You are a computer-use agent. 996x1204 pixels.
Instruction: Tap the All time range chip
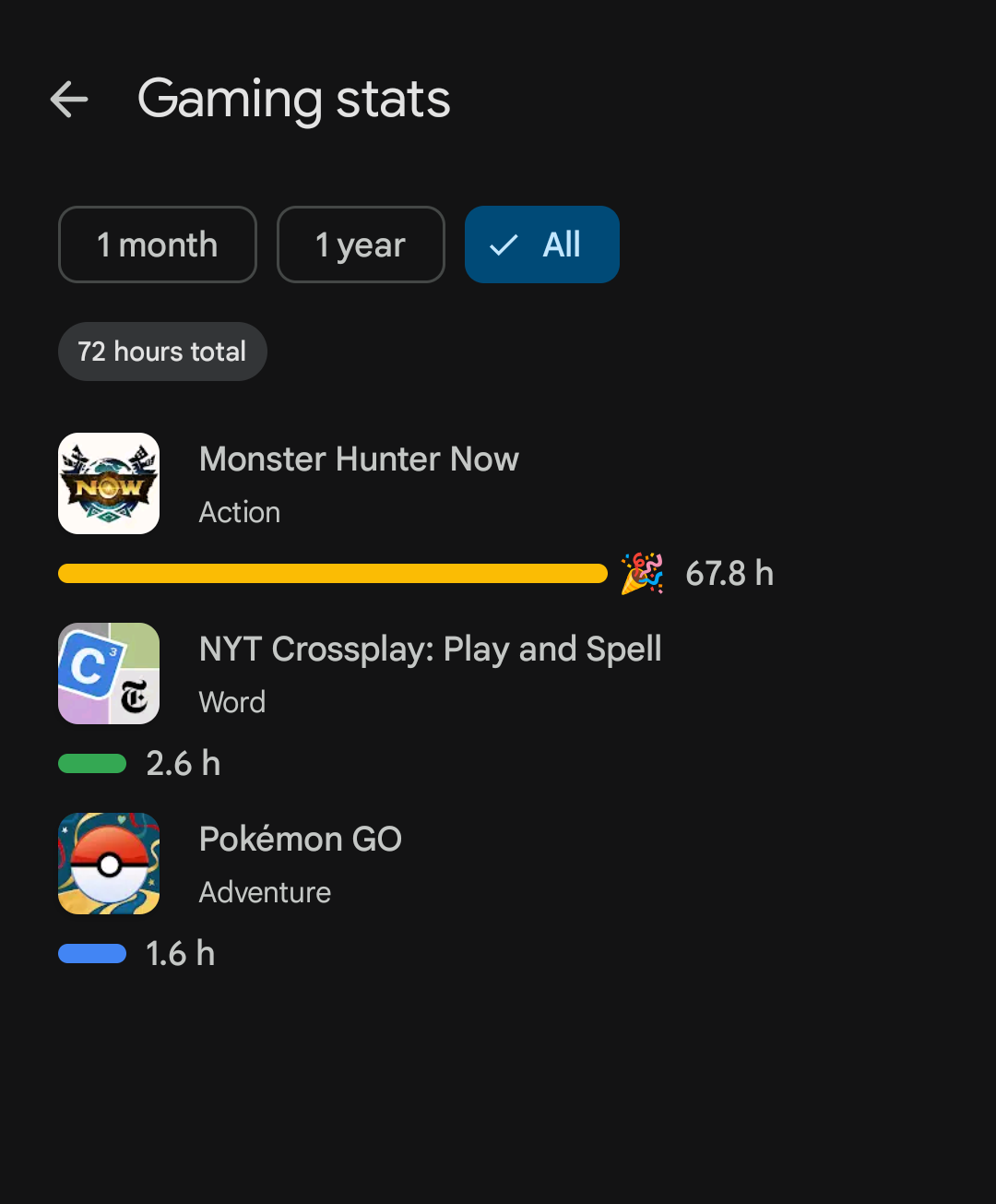542,244
